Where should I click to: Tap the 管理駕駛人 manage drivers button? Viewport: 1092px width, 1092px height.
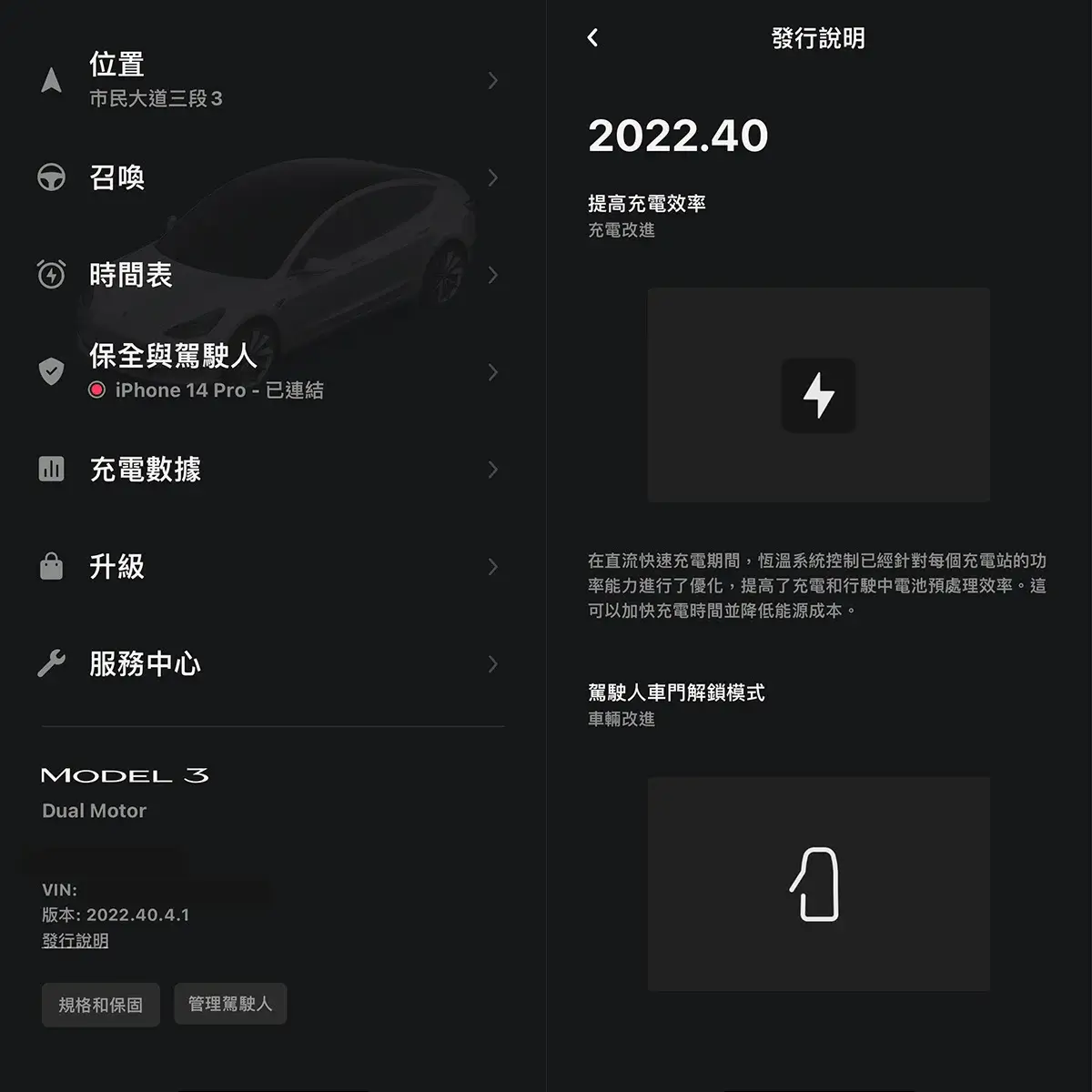pyautogui.click(x=230, y=1004)
